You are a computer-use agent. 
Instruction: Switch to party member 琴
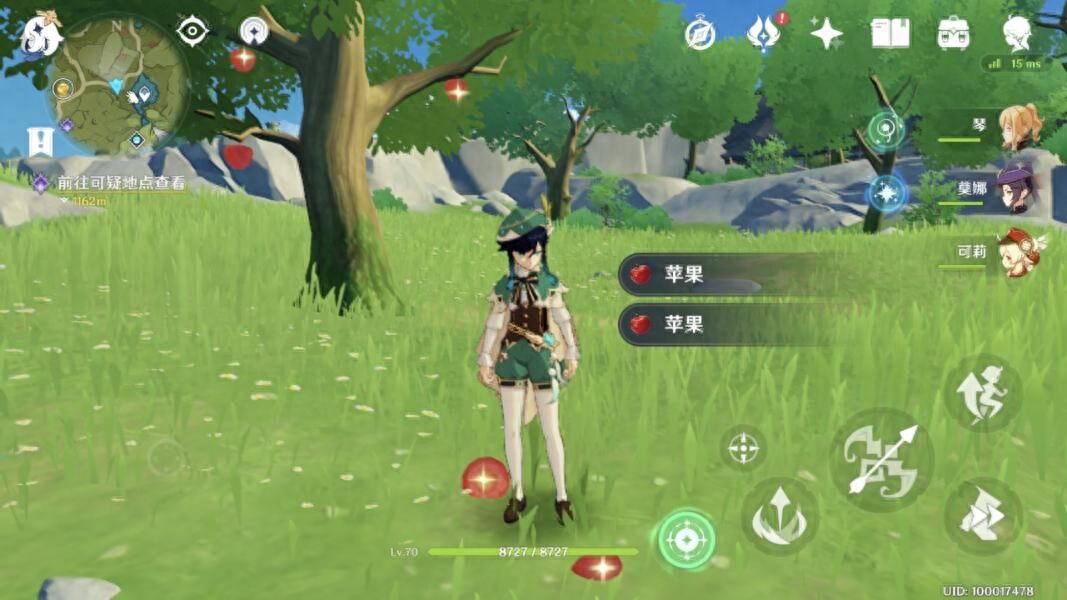pyautogui.click(x=1019, y=127)
